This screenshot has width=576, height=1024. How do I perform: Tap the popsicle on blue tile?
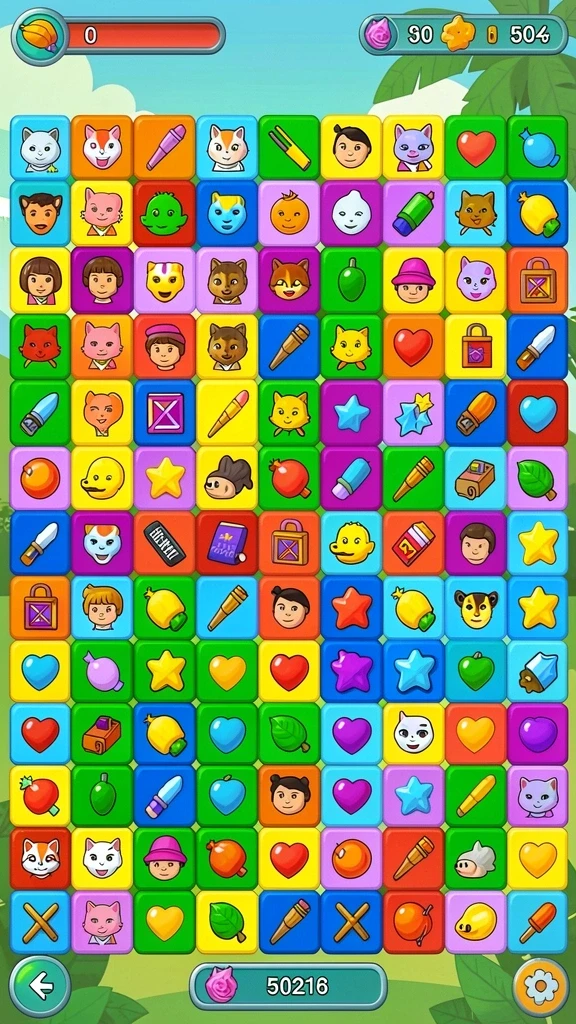pyautogui.click(x=537, y=921)
